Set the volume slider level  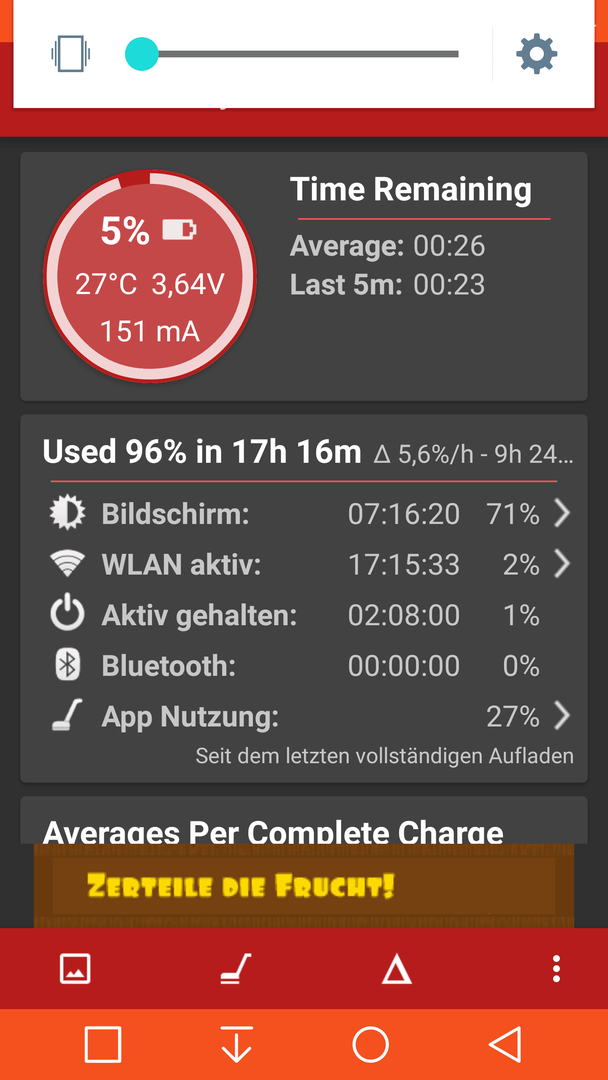tap(292, 54)
